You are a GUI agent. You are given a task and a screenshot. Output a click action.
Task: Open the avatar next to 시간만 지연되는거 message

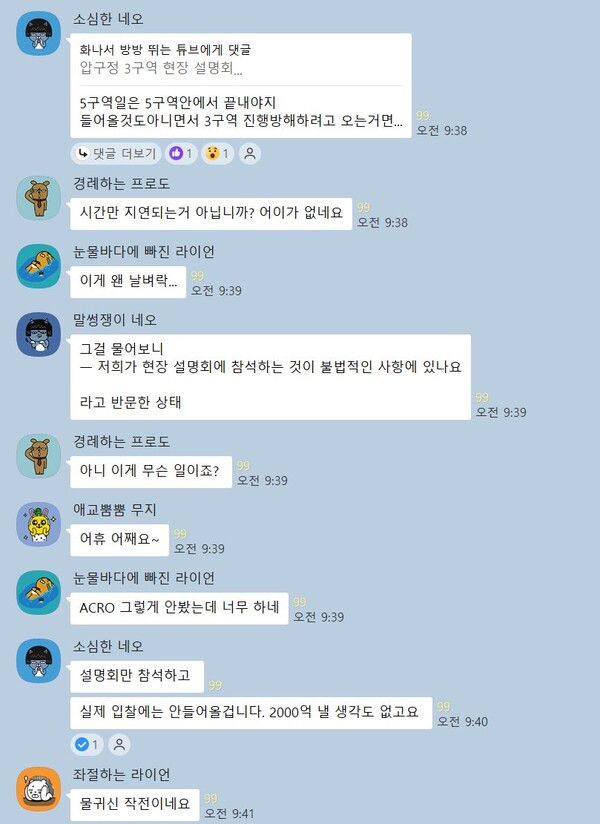tap(38, 198)
